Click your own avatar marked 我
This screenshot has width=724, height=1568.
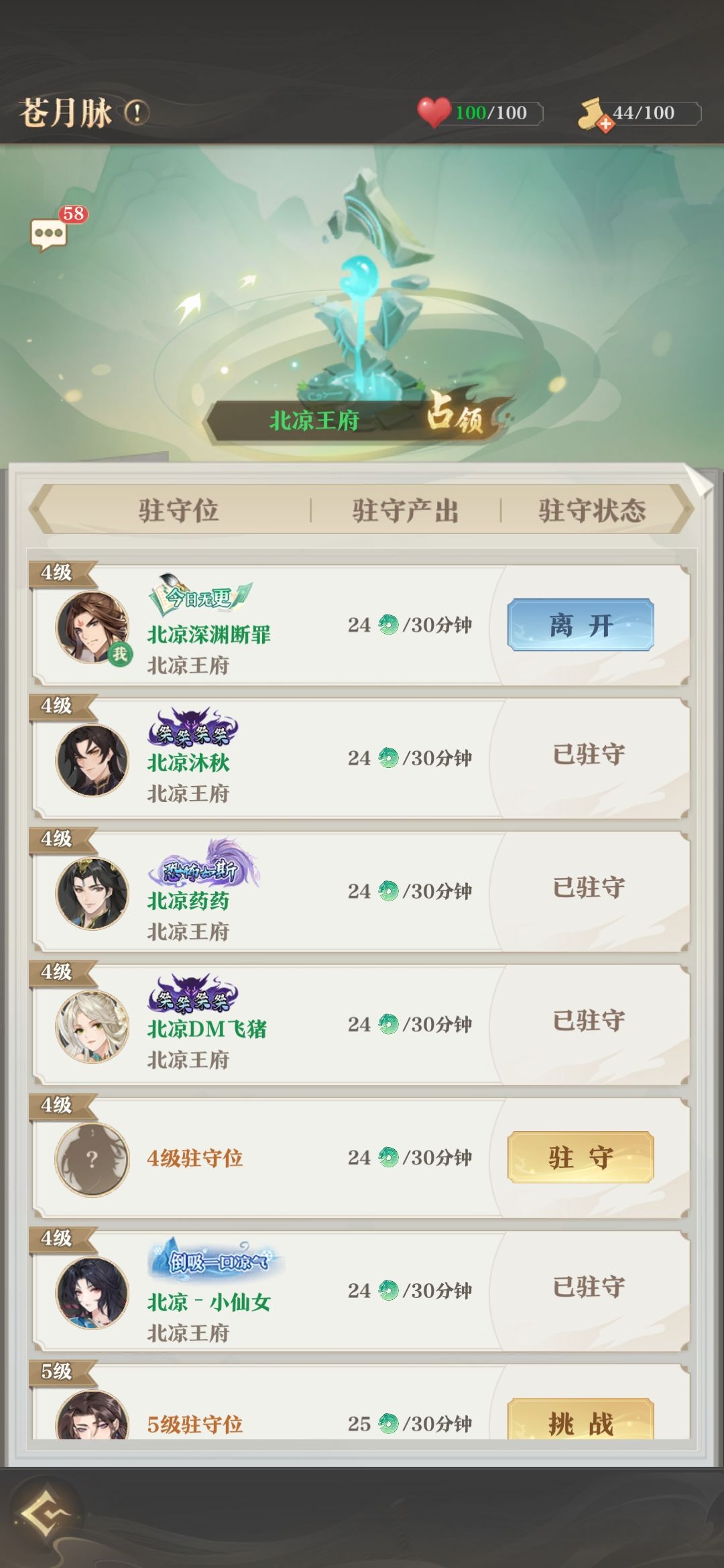[93, 628]
